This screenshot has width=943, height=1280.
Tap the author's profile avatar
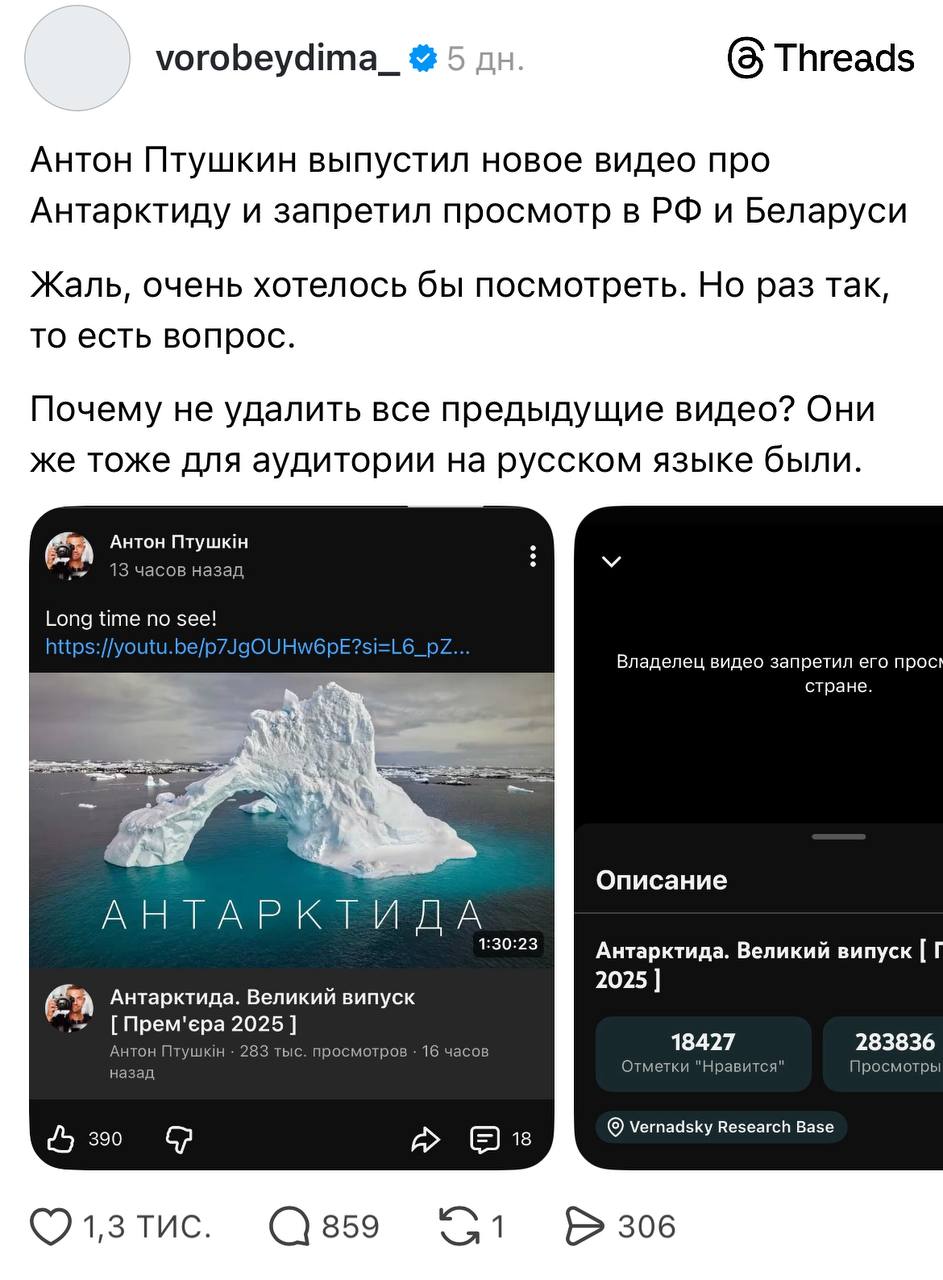tap(77, 58)
